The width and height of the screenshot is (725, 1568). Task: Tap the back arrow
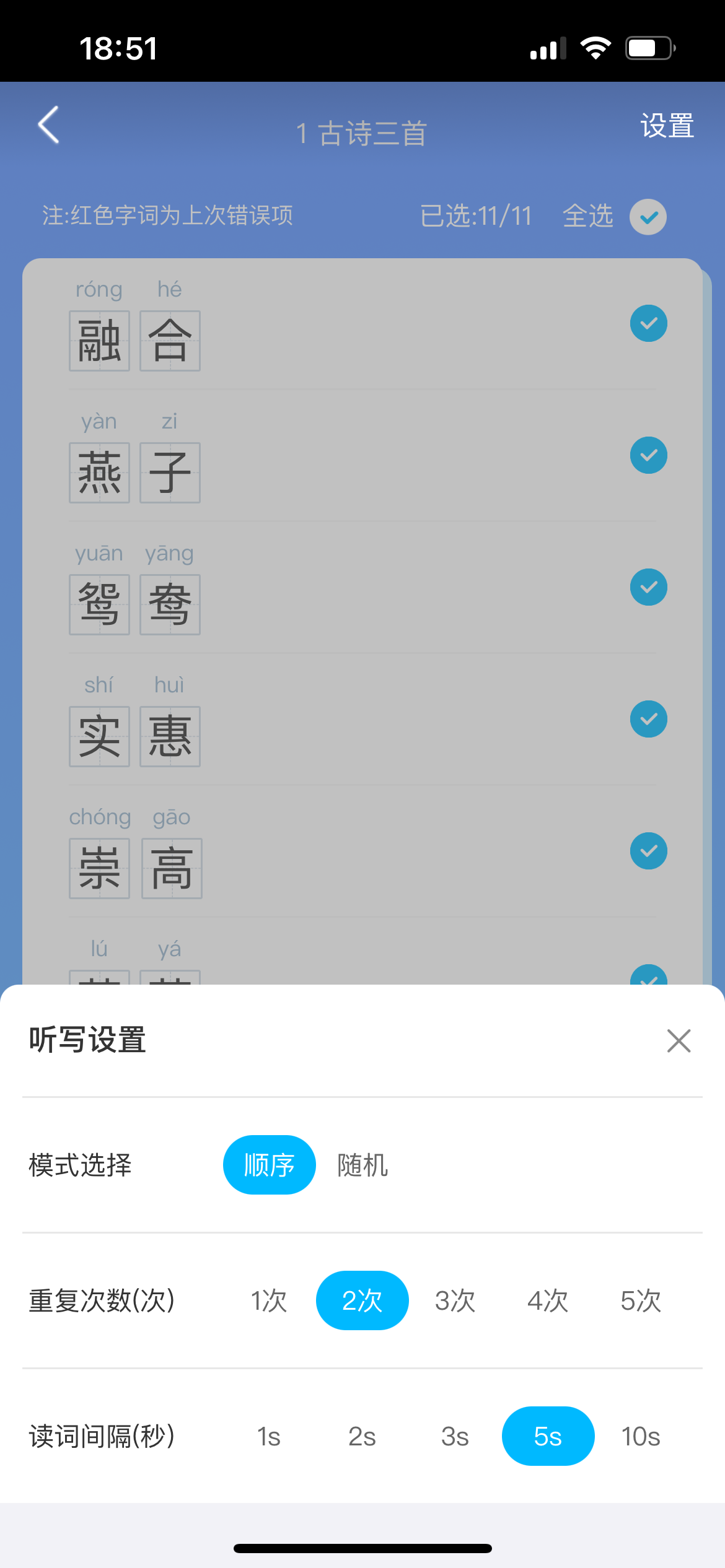(x=48, y=125)
